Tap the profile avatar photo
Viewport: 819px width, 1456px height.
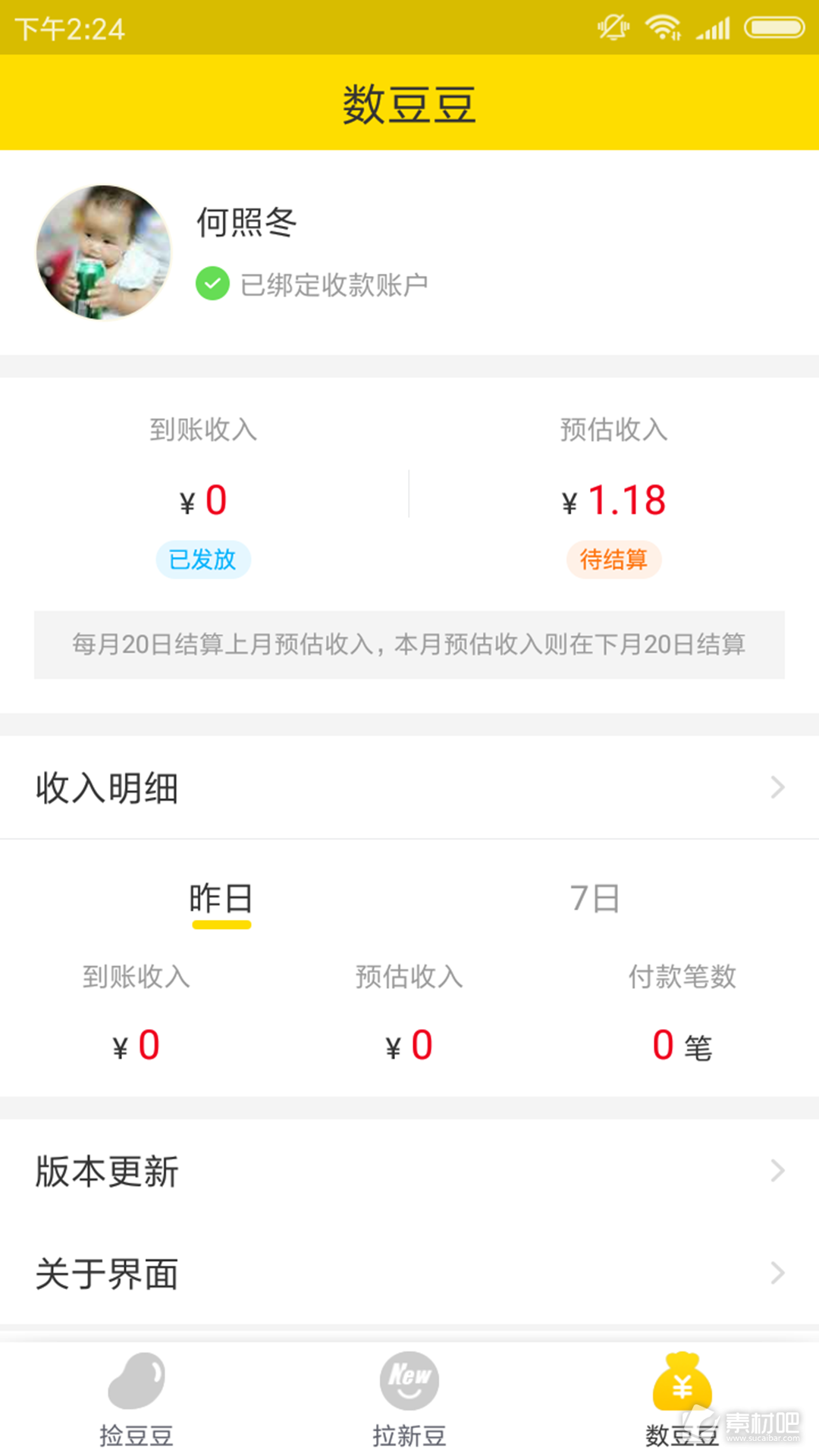pyautogui.click(x=104, y=253)
